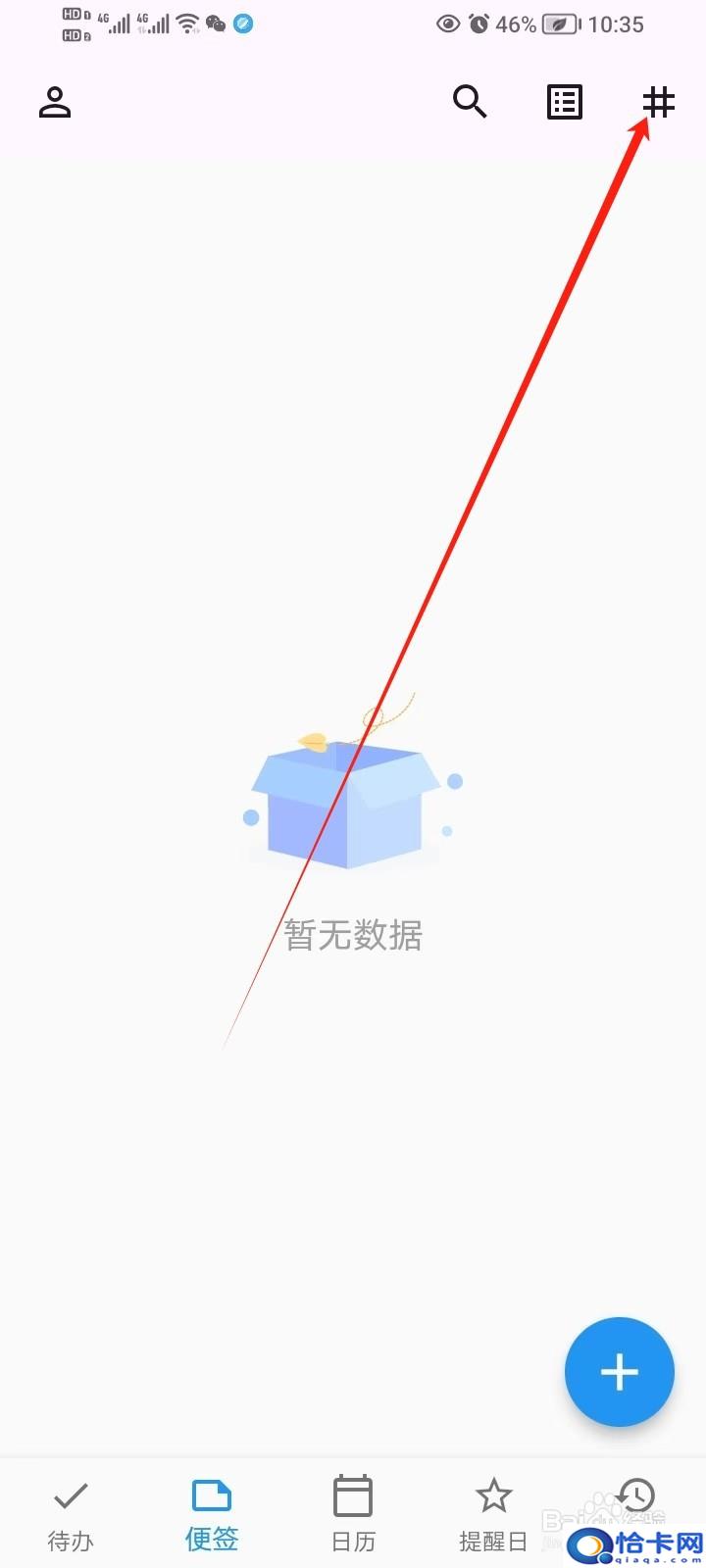Open the 提醒日 tab
706x1568 pixels.
493,1515
